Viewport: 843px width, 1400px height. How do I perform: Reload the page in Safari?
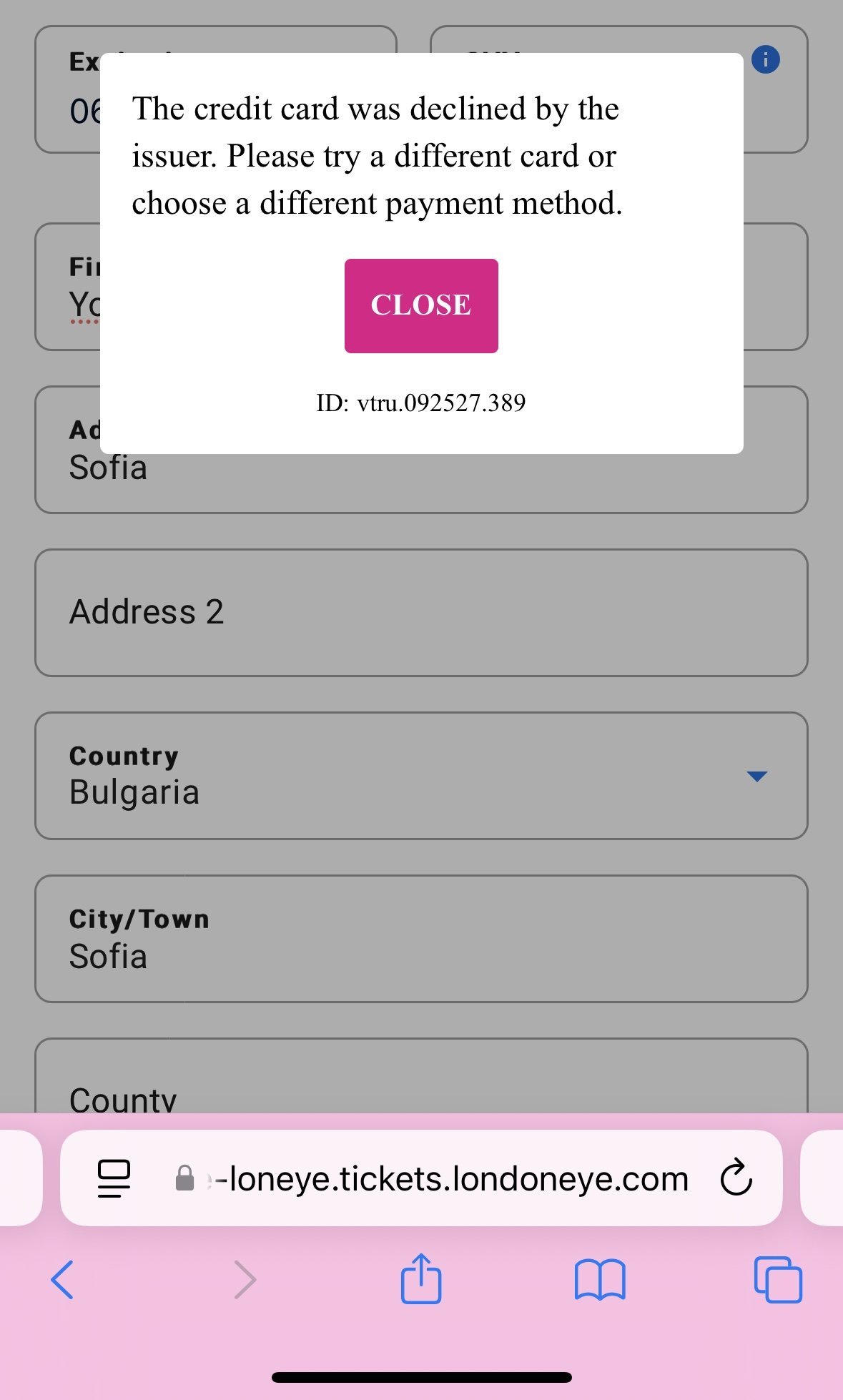click(736, 1178)
